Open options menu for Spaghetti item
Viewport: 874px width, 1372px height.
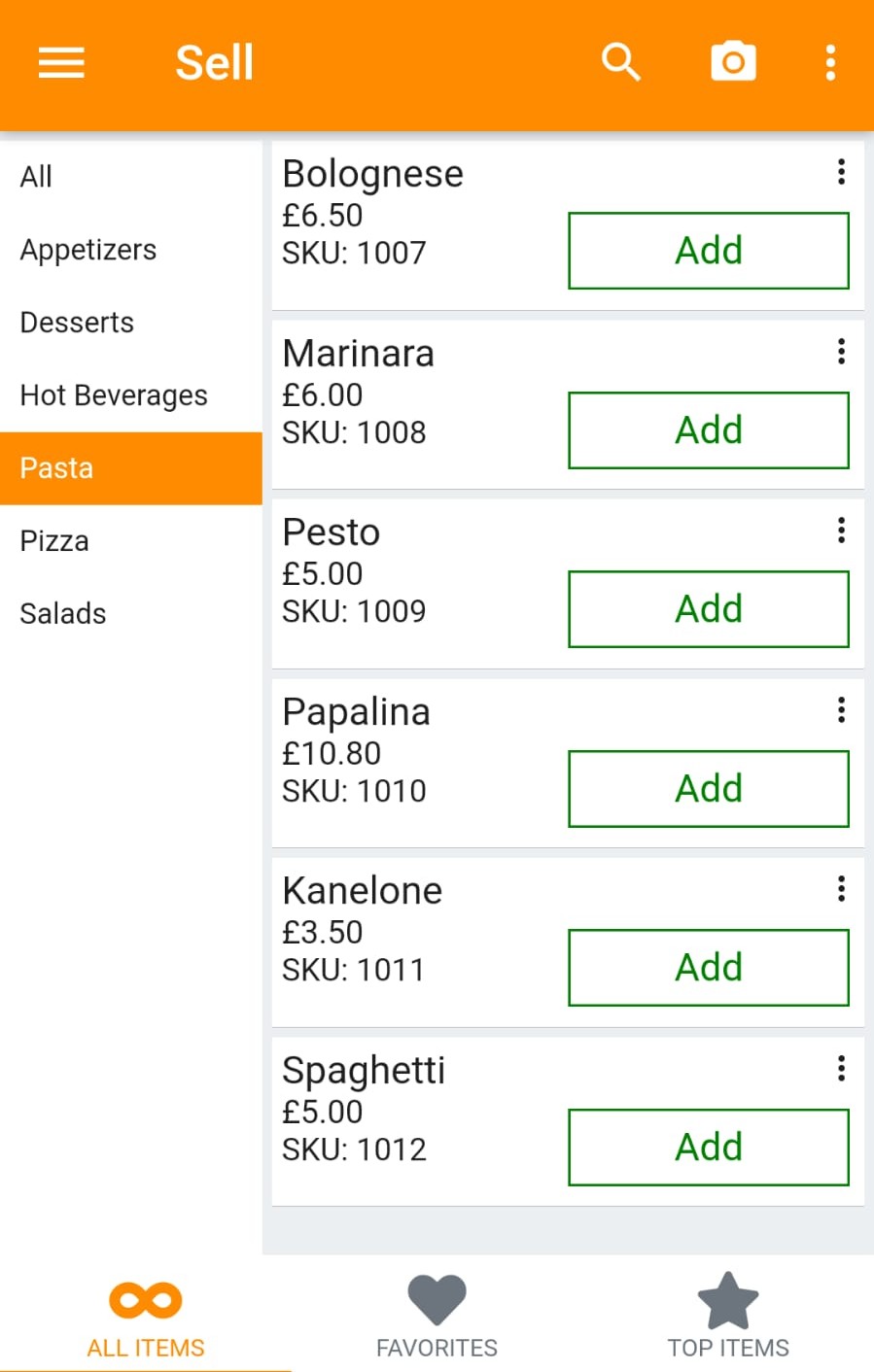tap(841, 1068)
